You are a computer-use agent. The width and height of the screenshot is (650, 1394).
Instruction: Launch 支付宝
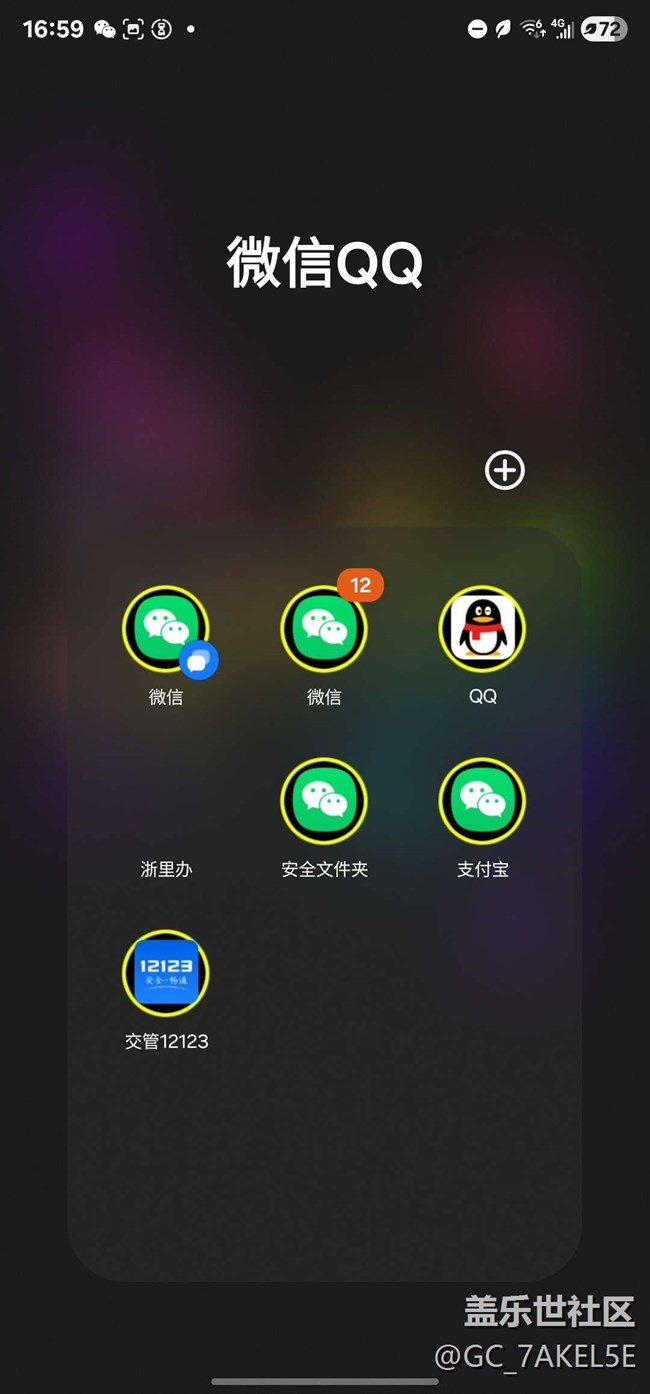tap(482, 801)
